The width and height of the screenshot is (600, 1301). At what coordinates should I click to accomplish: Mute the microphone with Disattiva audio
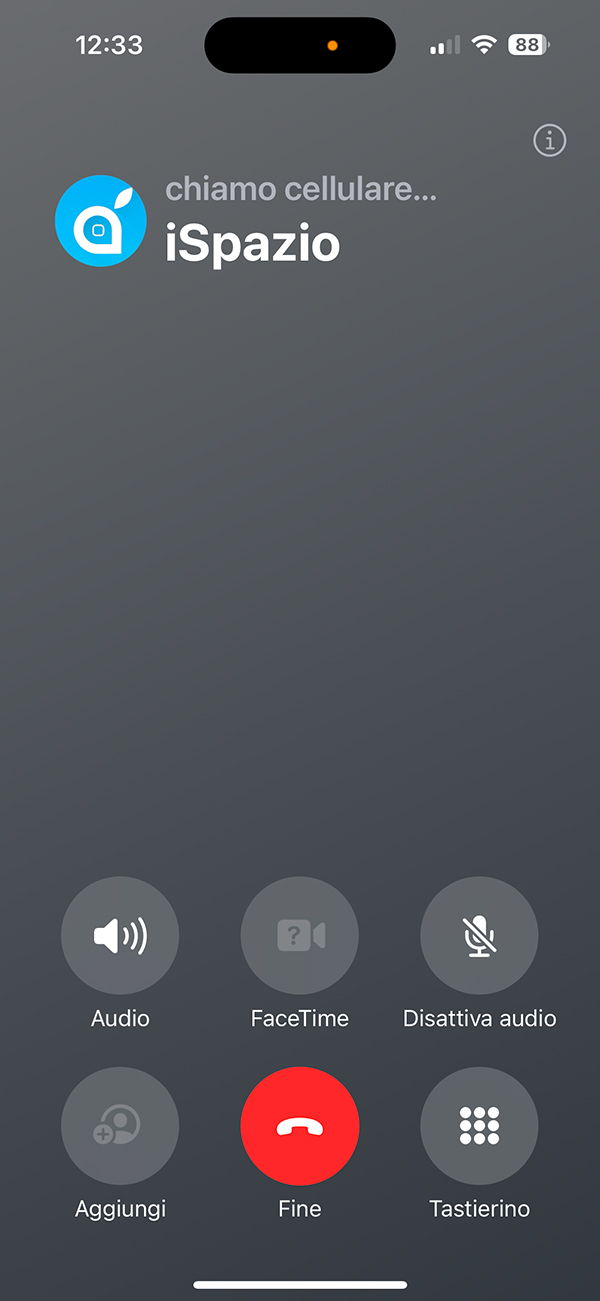pyautogui.click(x=480, y=936)
